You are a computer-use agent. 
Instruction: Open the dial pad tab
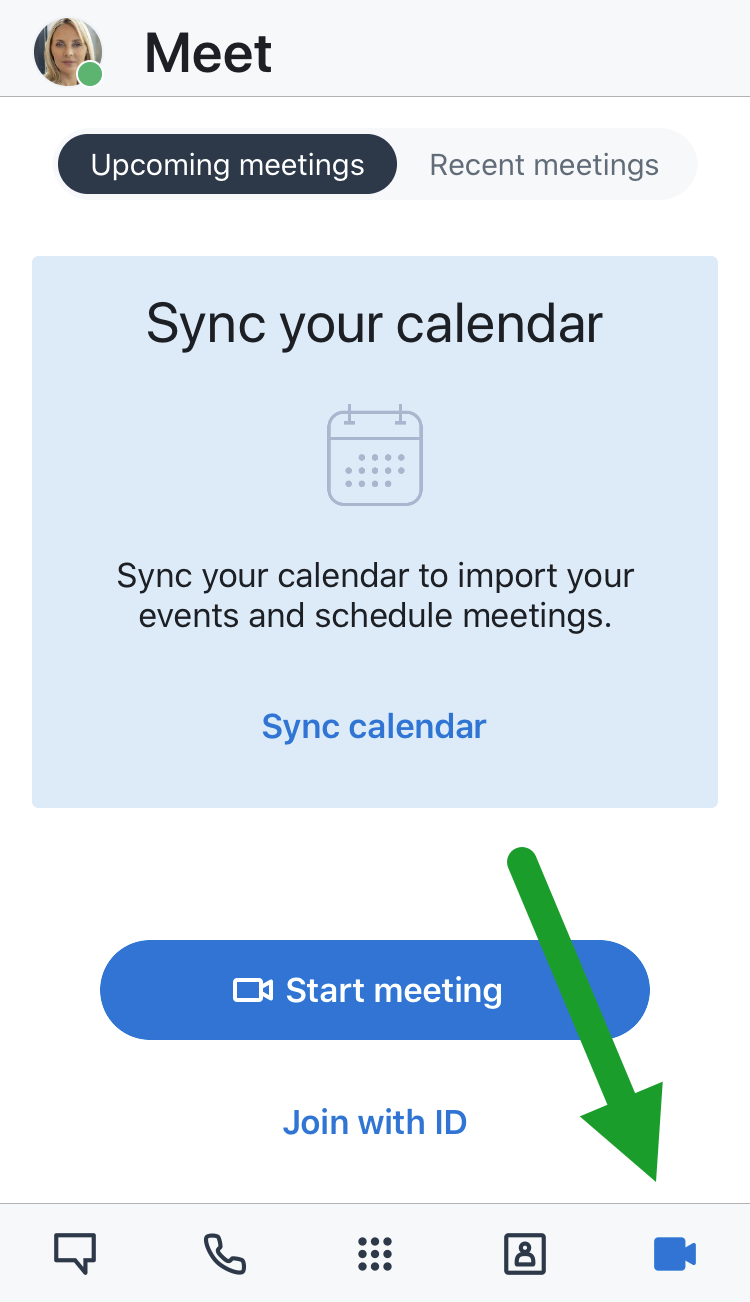[x=375, y=1253]
